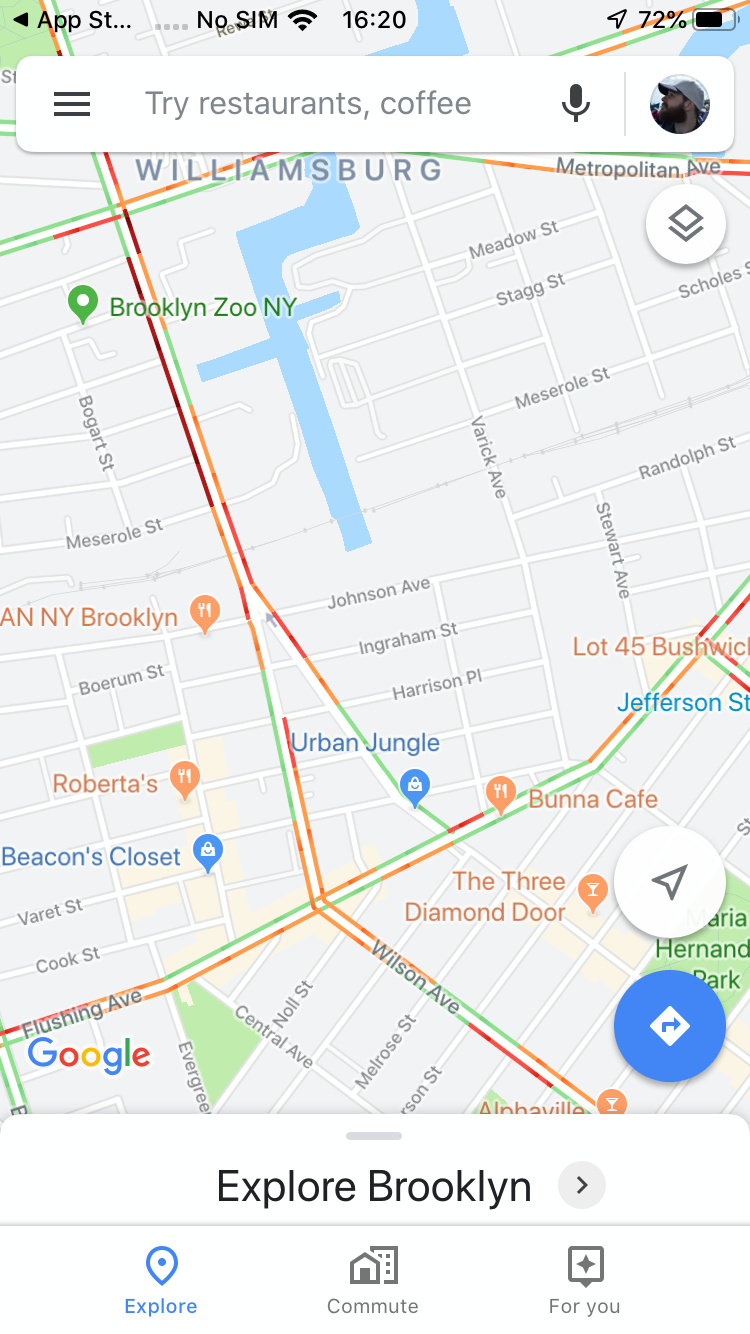Select the Brooklyn Zoo NY pin

pyautogui.click(x=82, y=305)
